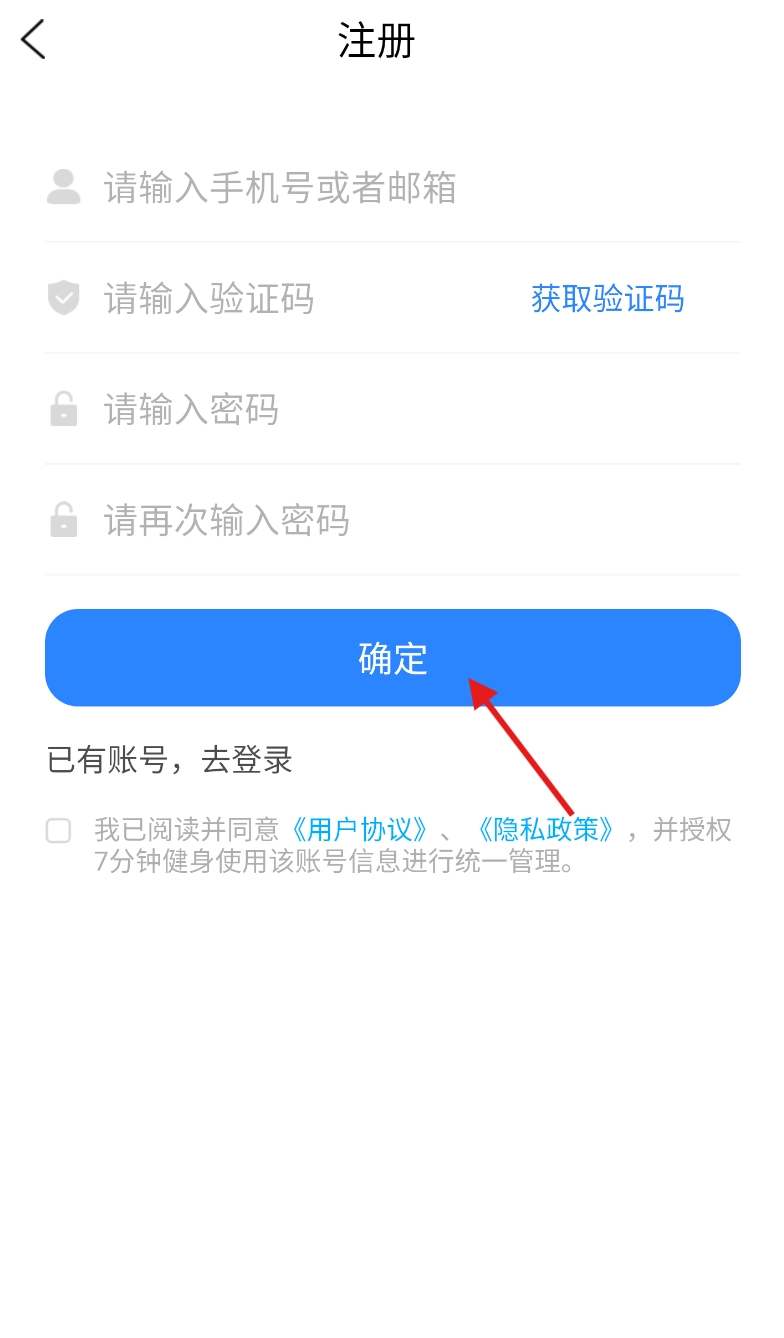Tap the phone number or email field
The image size is (784, 1338).
400,188
